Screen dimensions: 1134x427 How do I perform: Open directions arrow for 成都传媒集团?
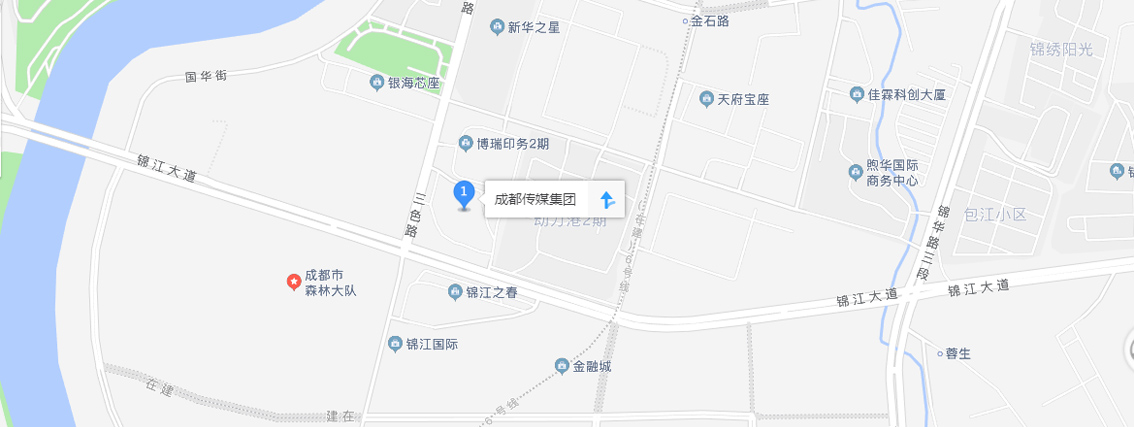pyautogui.click(x=605, y=198)
